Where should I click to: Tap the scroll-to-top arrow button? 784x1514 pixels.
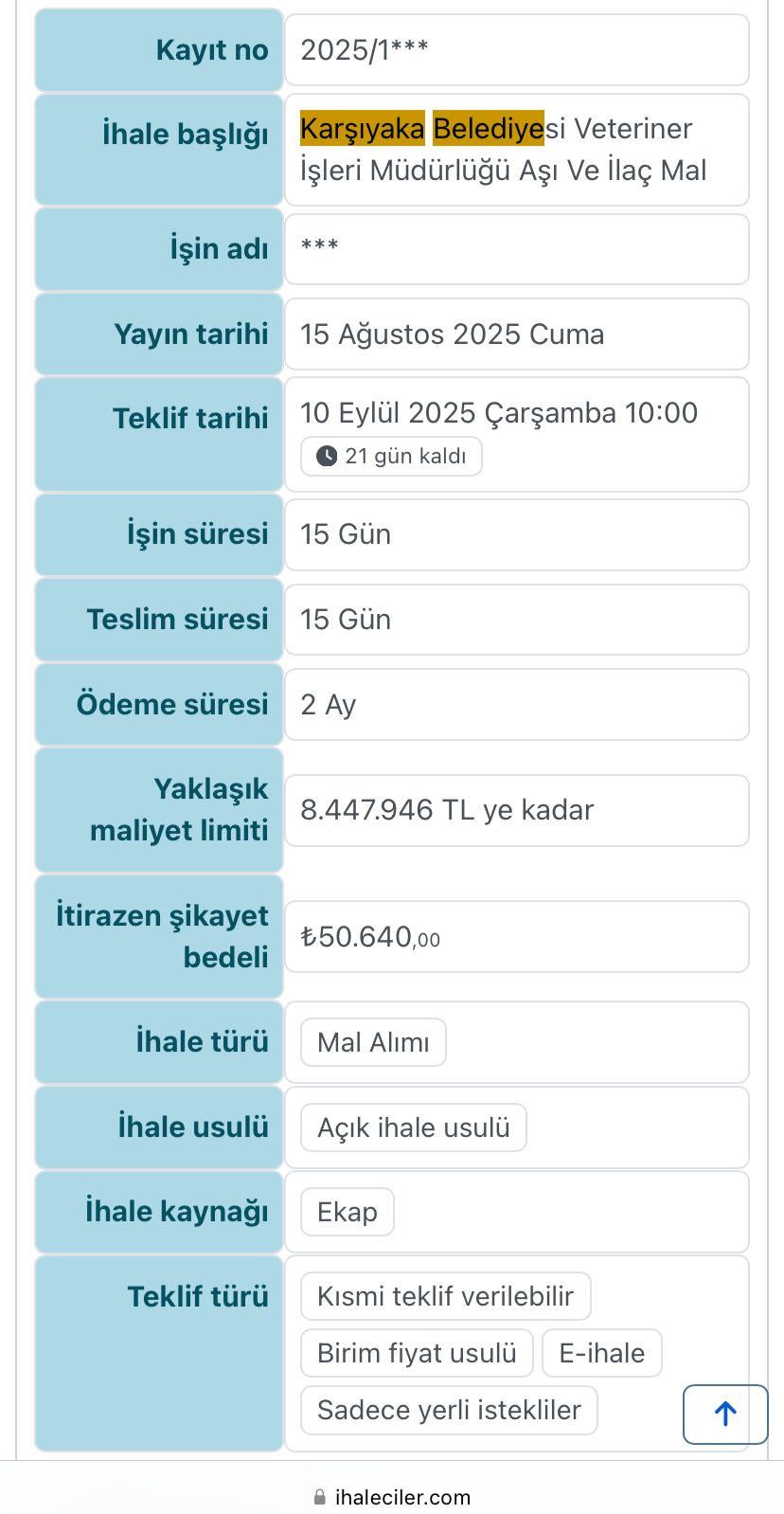725,1414
